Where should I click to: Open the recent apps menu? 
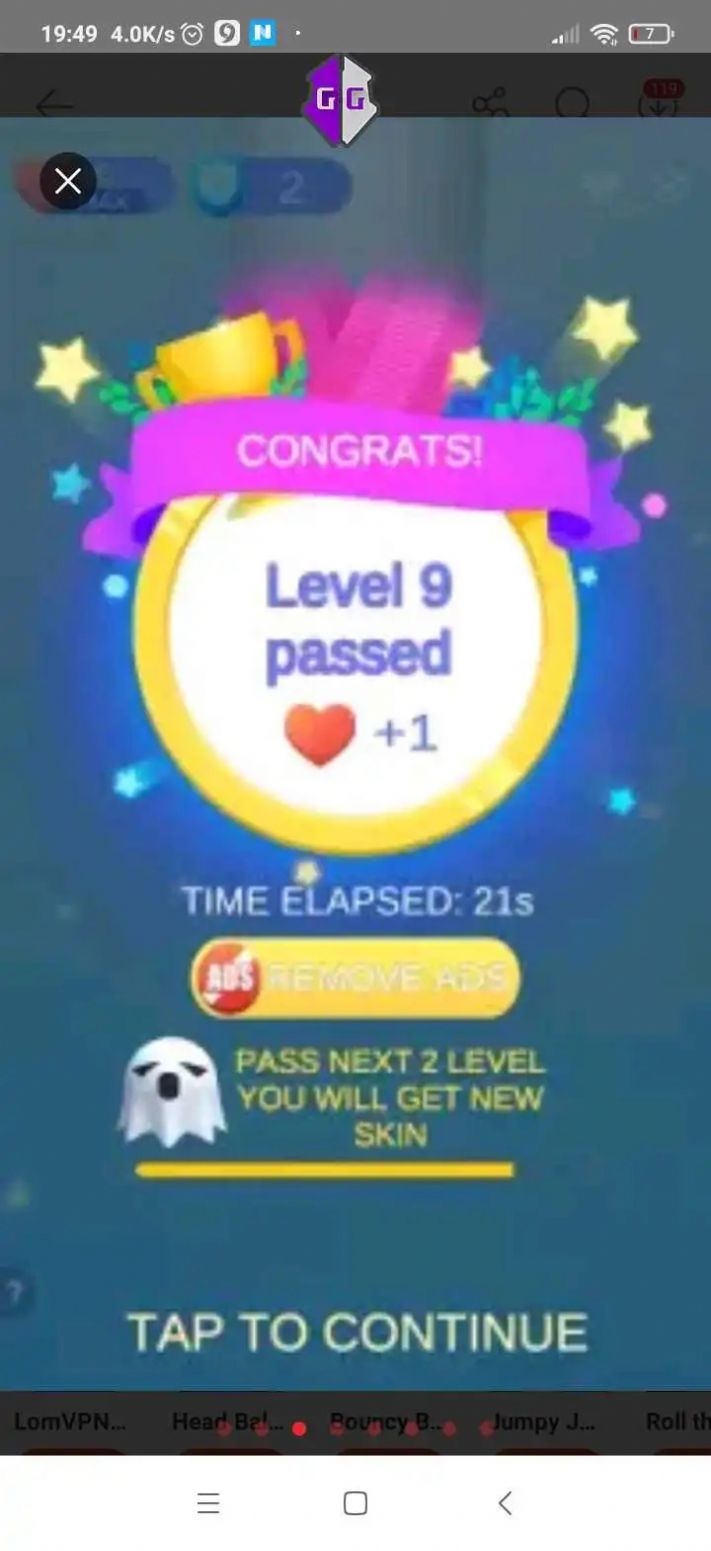pos(208,1503)
